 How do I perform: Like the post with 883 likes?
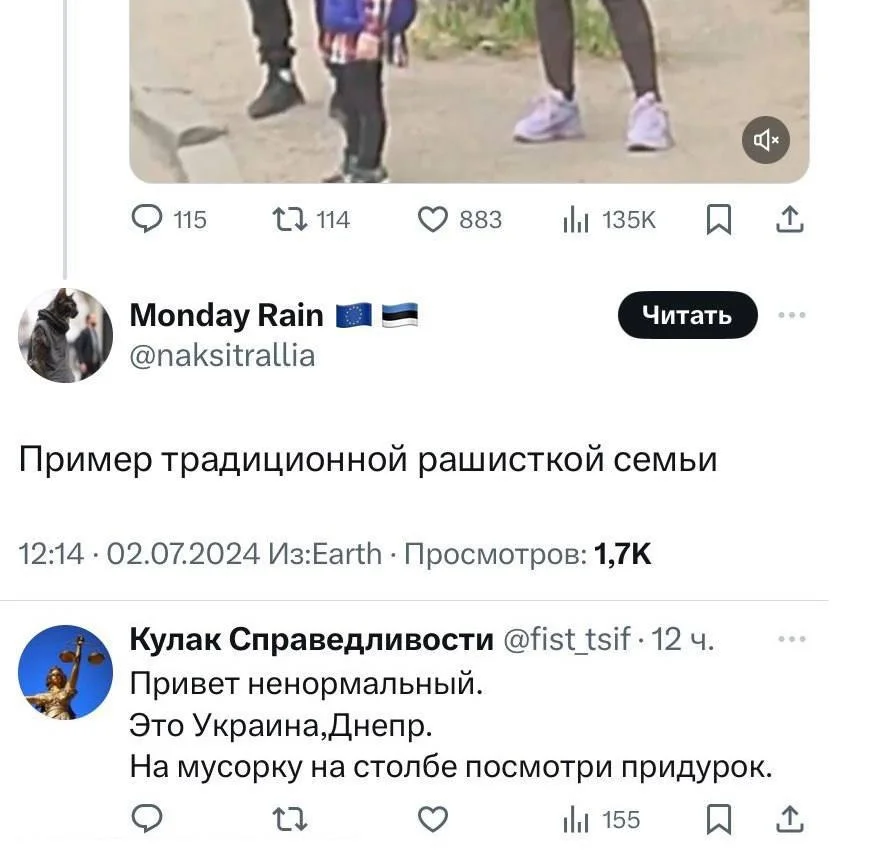click(x=432, y=219)
